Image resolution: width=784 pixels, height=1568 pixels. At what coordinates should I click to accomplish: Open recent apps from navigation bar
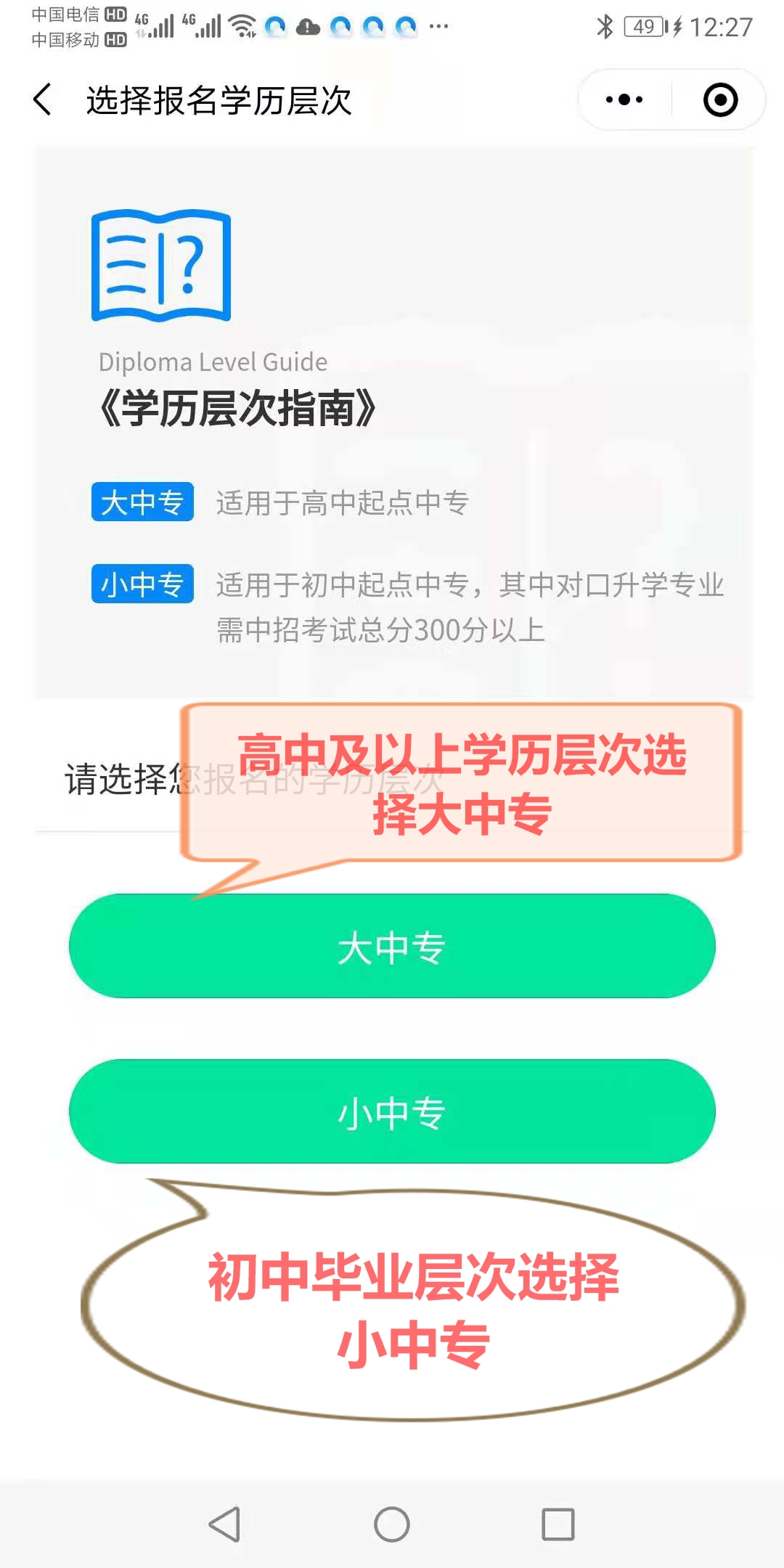pyautogui.click(x=558, y=1524)
